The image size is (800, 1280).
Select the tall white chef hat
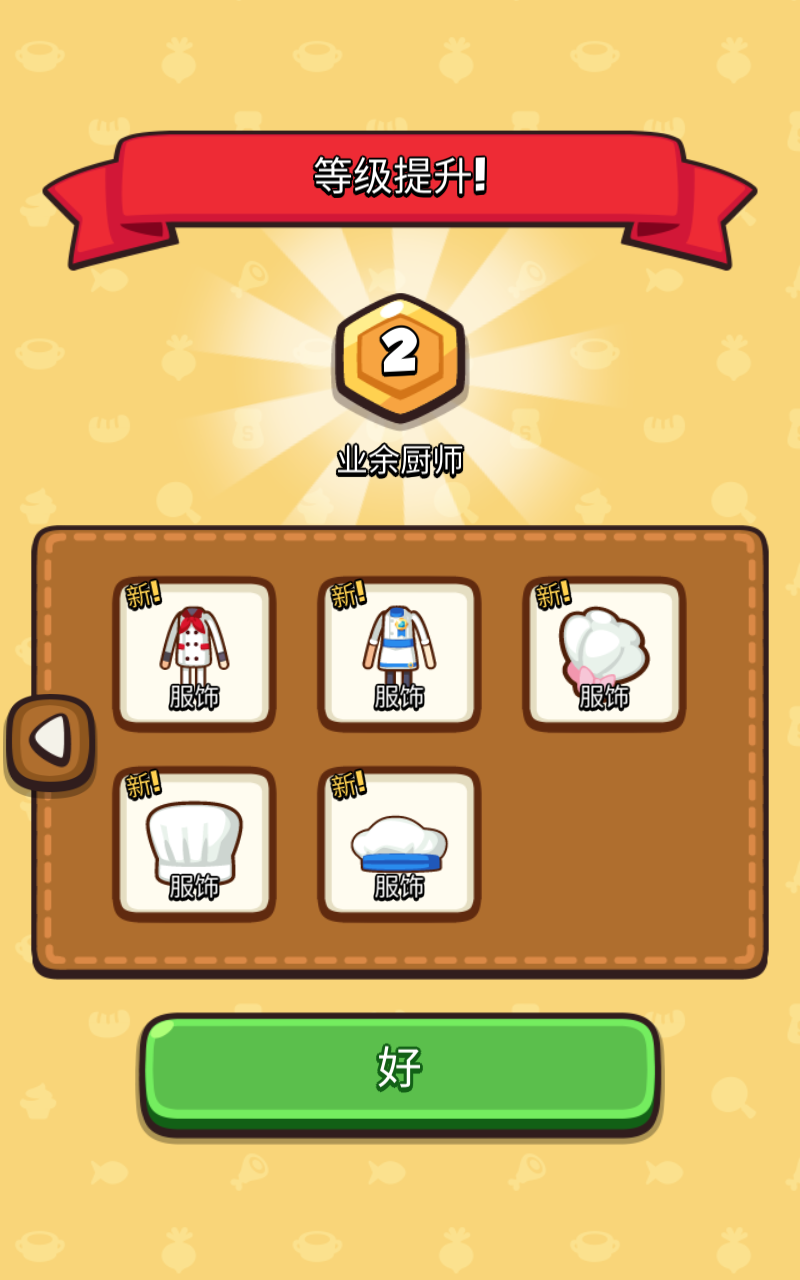pyautogui.click(x=194, y=844)
